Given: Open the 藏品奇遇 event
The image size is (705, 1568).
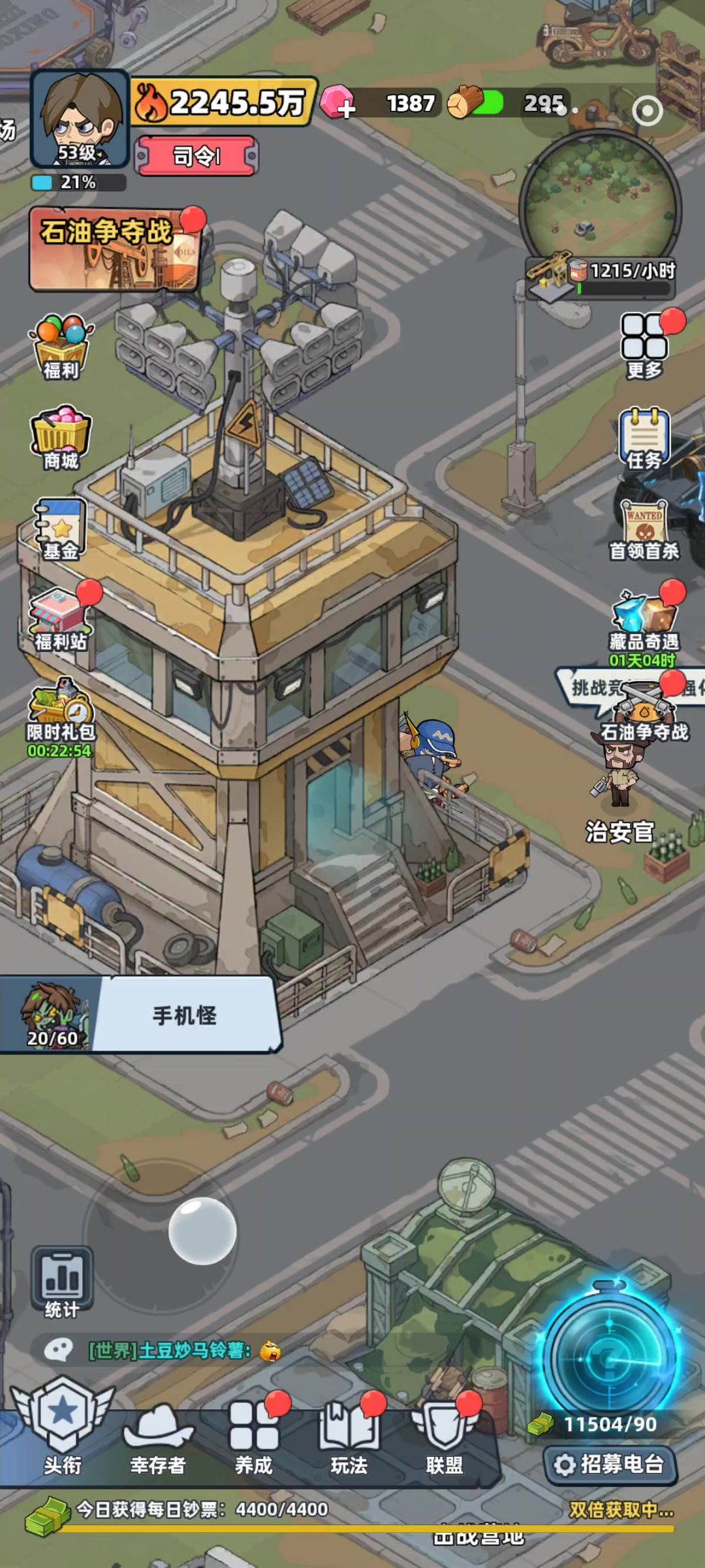Looking at the screenshot, I should [644, 620].
